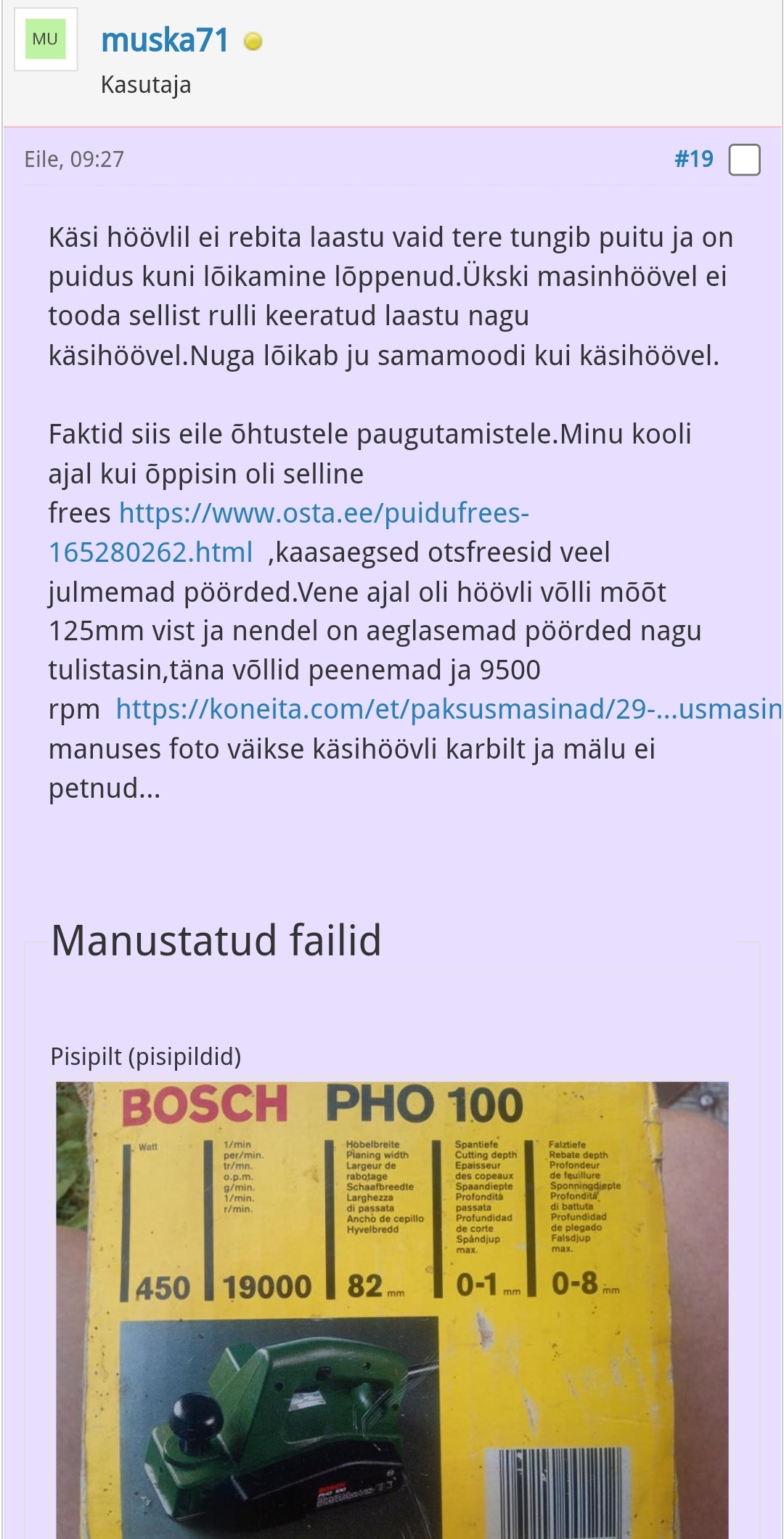This screenshot has width=784, height=1539.
Task: Open the koneita.com paksusmasinad link
Action: tap(448, 709)
